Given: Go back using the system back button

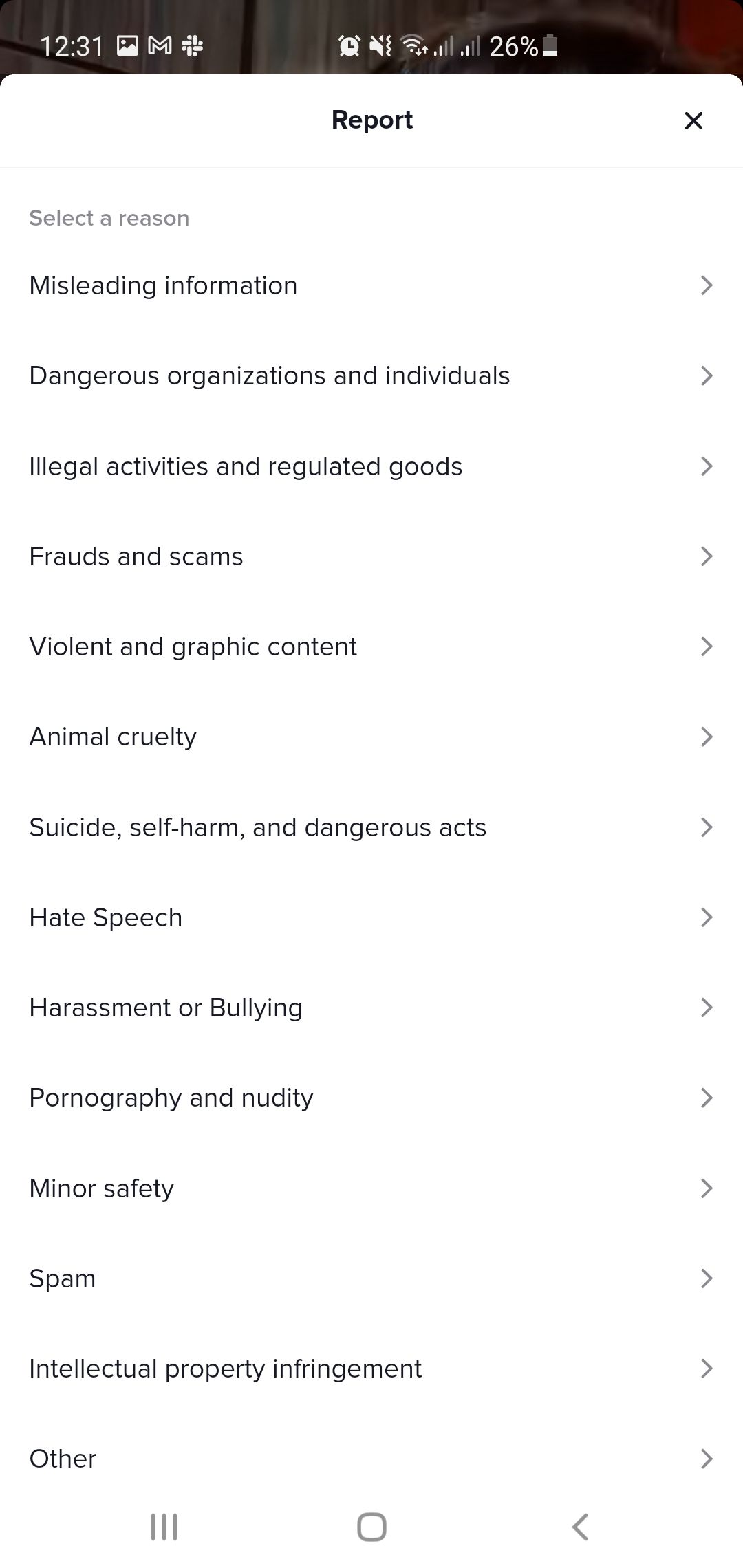Looking at the screenshot, I should click(580, 1527).
